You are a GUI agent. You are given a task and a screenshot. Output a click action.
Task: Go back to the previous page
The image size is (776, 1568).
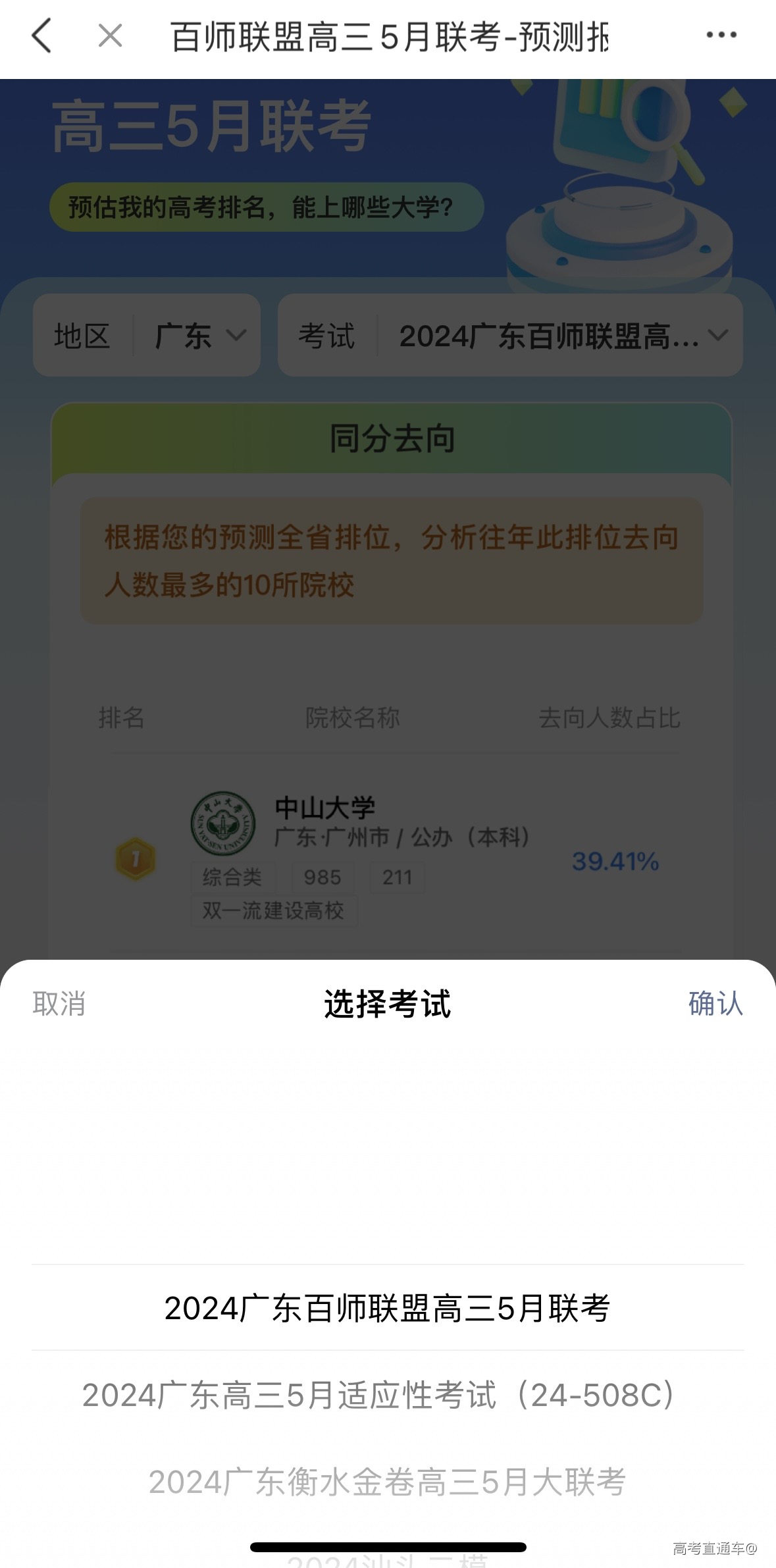pyautogui.click(x=41, y=36)
